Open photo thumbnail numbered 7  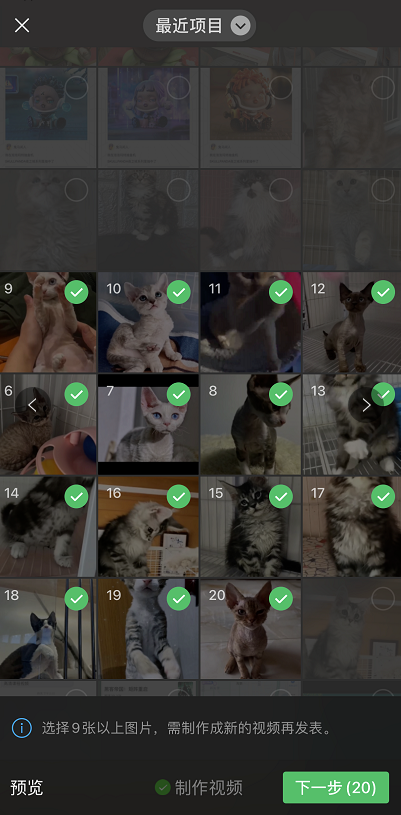[x=148, y=424]
